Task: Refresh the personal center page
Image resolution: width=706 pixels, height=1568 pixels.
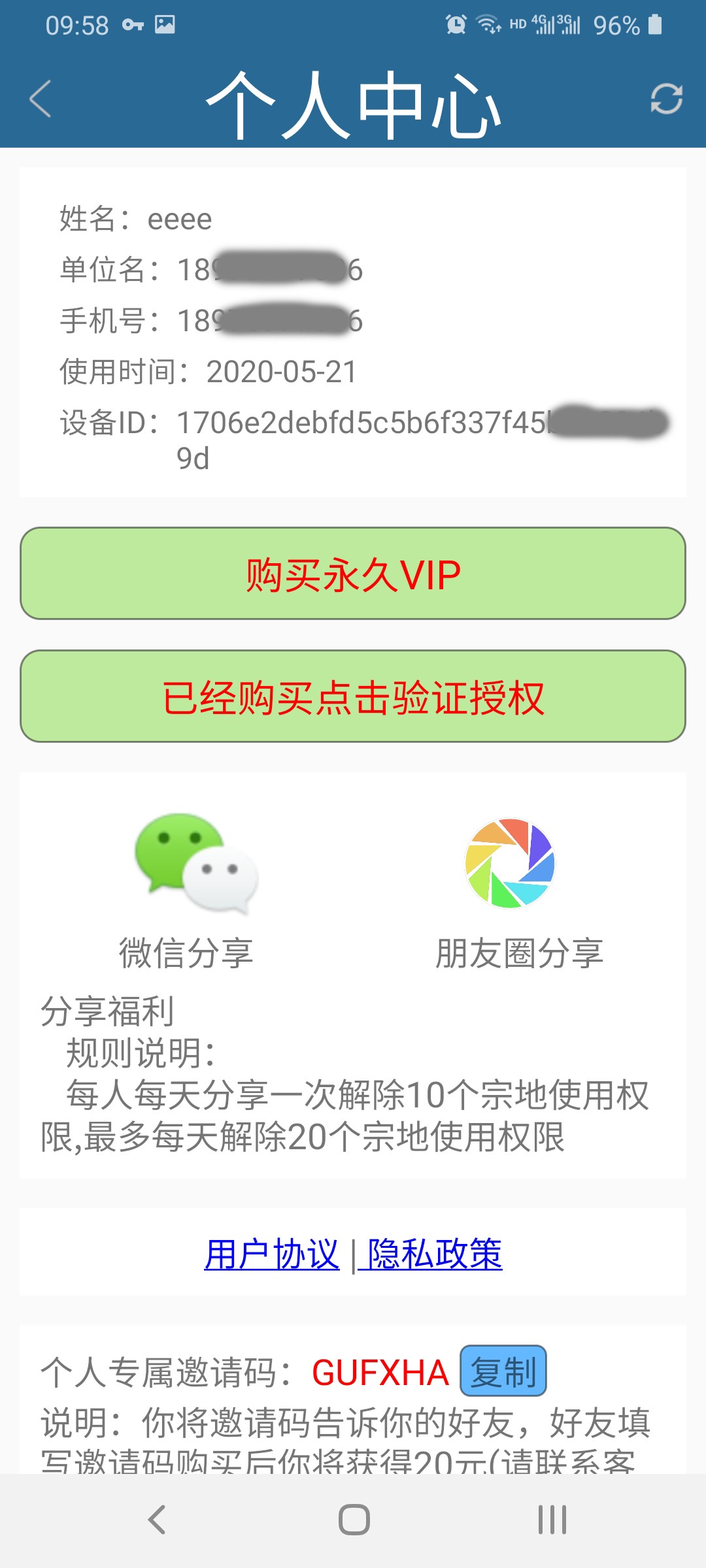Action: pyautogui.click(x=666, y=99)
